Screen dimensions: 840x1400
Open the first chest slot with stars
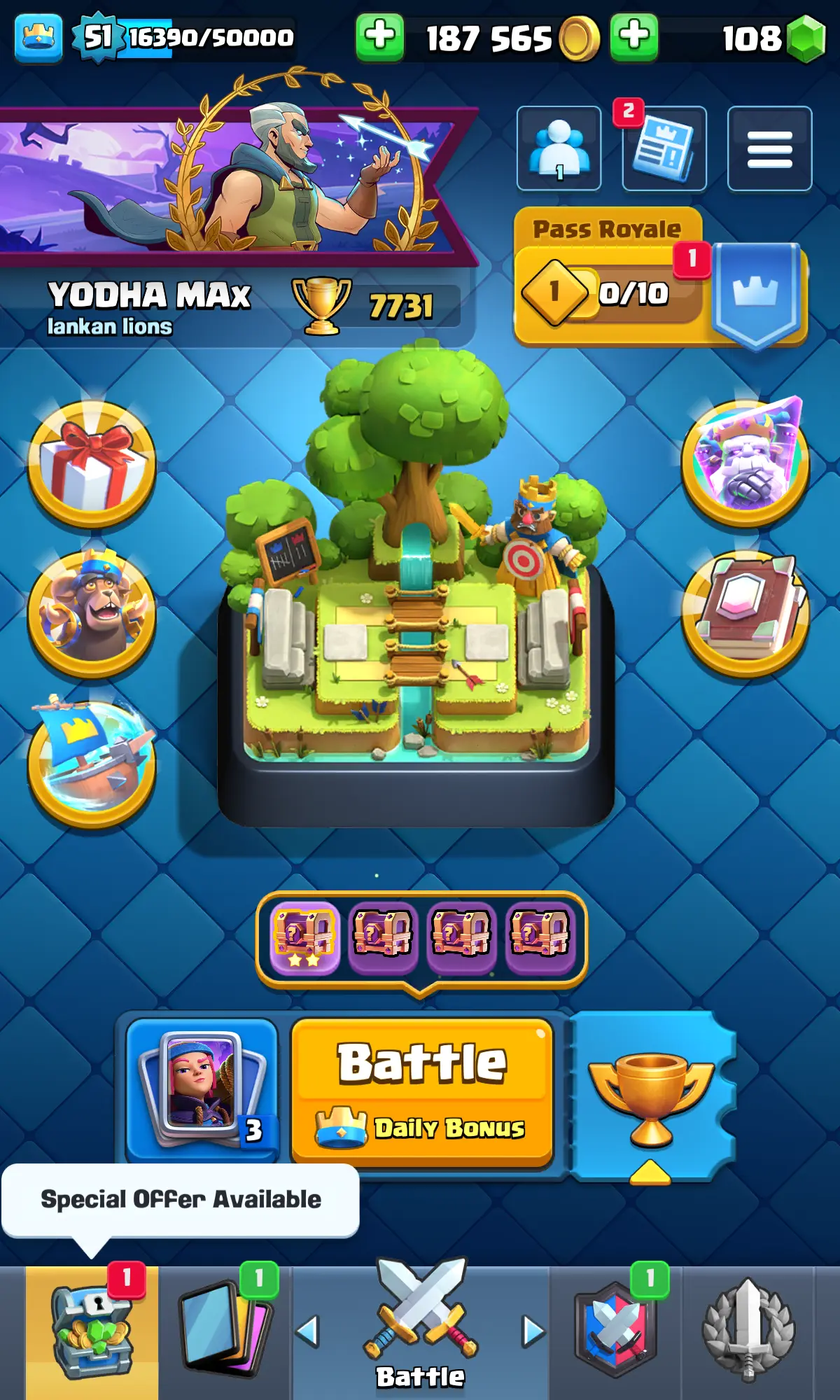[304, 938]
